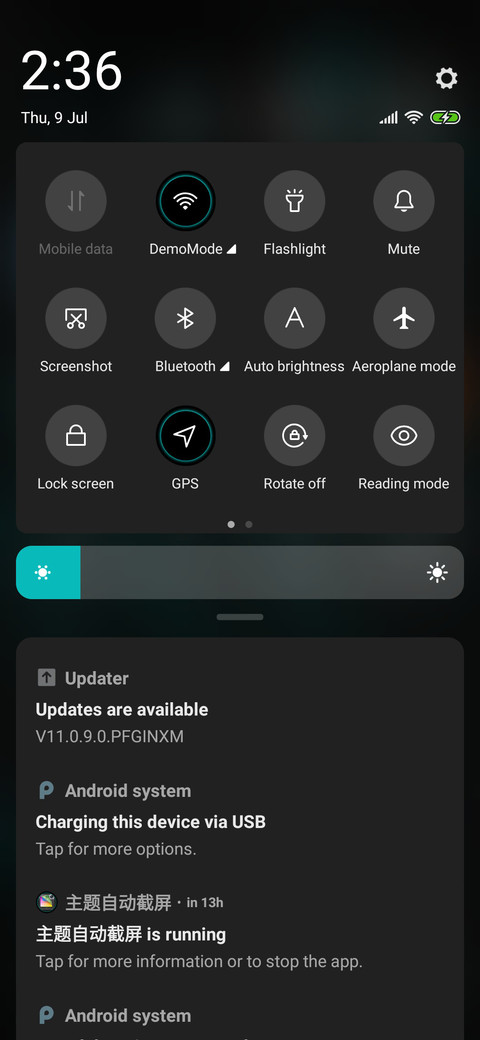Take a screenshot with the Screenshot tile
Image resolution: width=480 pixels, height=1040 pixels.
(76, 318)
